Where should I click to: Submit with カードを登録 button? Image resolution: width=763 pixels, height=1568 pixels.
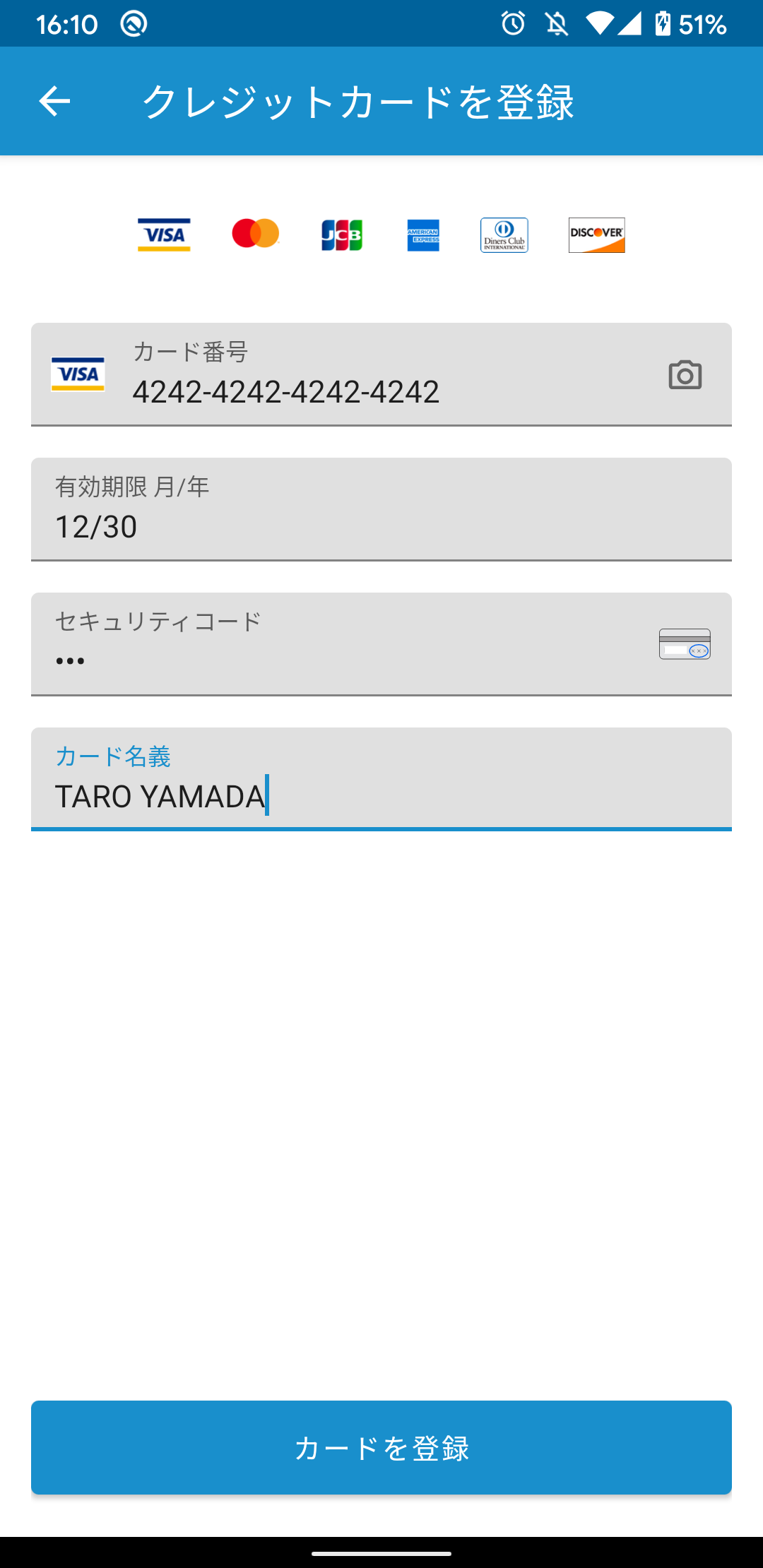point(381,1447)
